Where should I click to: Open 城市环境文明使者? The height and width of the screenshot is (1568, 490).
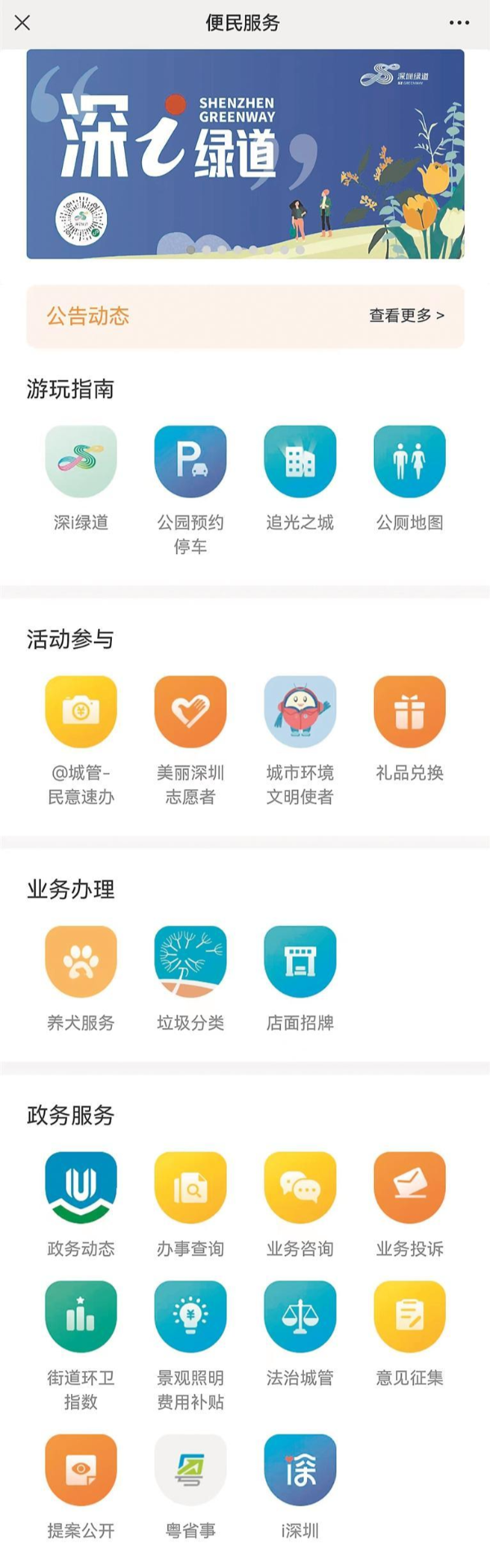point(300,712)
